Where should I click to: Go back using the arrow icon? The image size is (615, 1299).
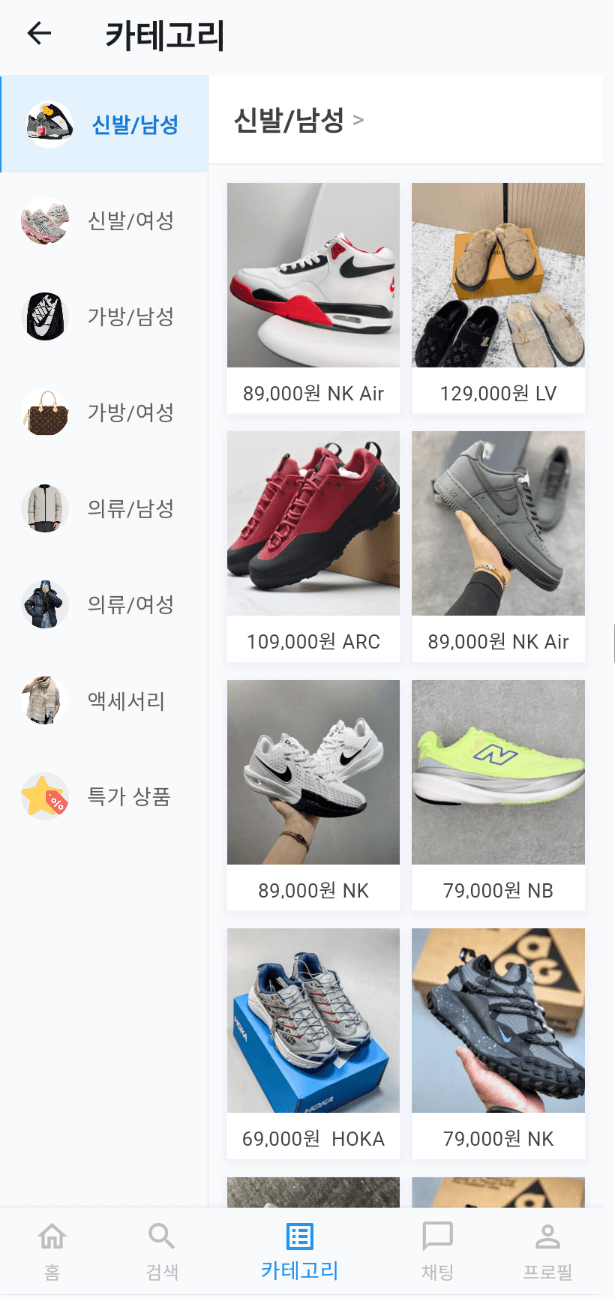pyautogui.click(x=39, y=34)
